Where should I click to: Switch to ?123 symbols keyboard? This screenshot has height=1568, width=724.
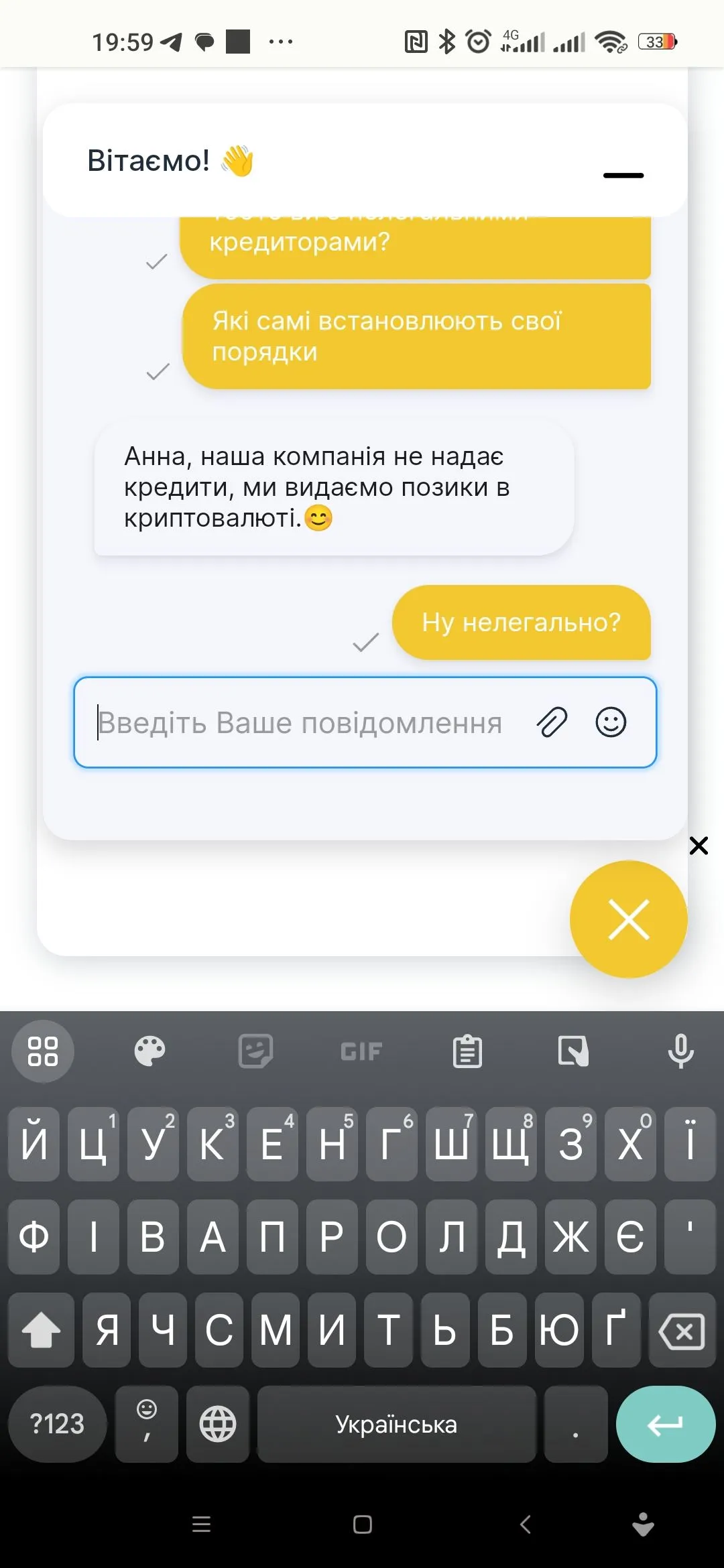click(58, 1424)
